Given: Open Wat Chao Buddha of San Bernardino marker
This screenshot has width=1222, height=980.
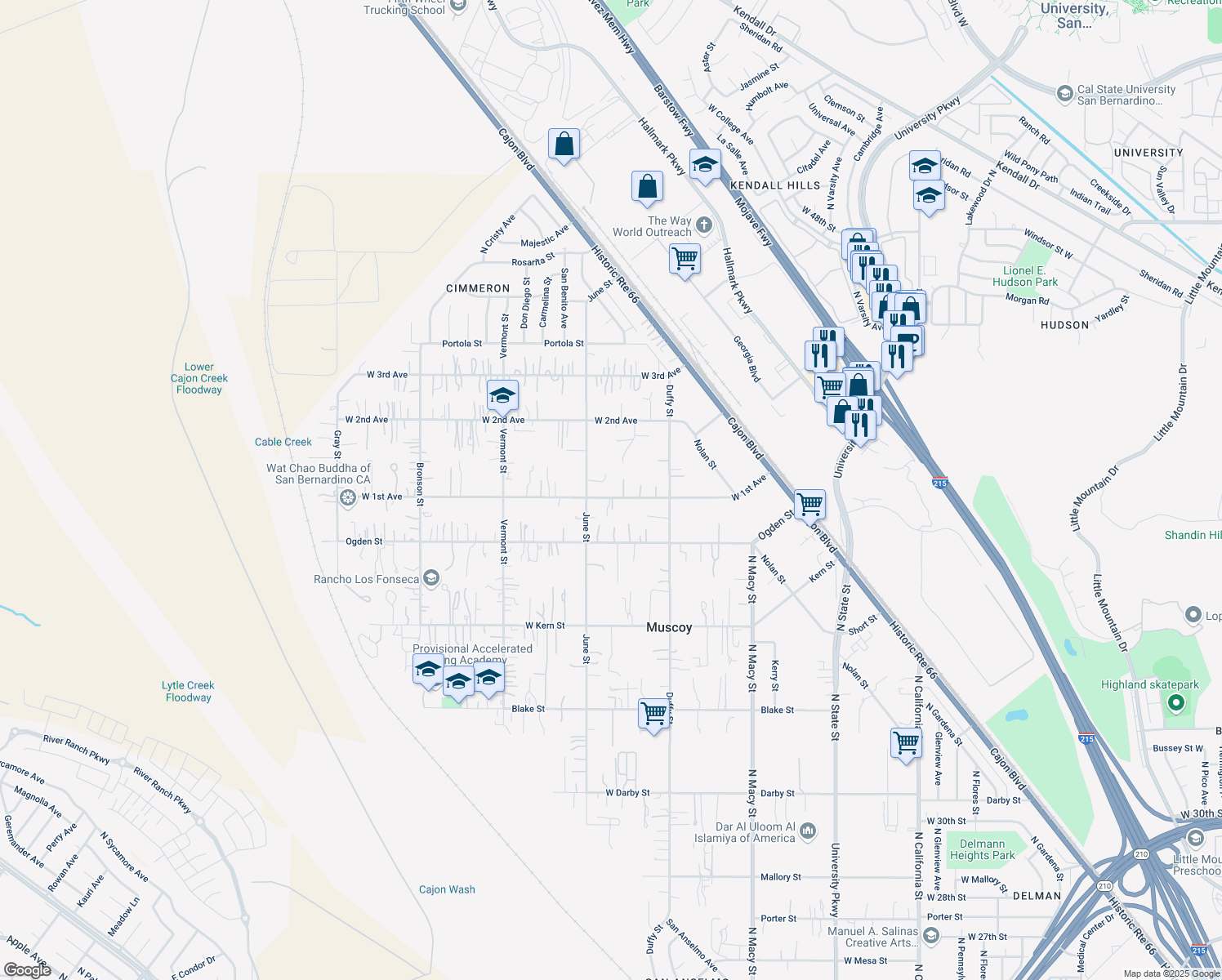Looking at the screenshot, I should click(347, 497).
